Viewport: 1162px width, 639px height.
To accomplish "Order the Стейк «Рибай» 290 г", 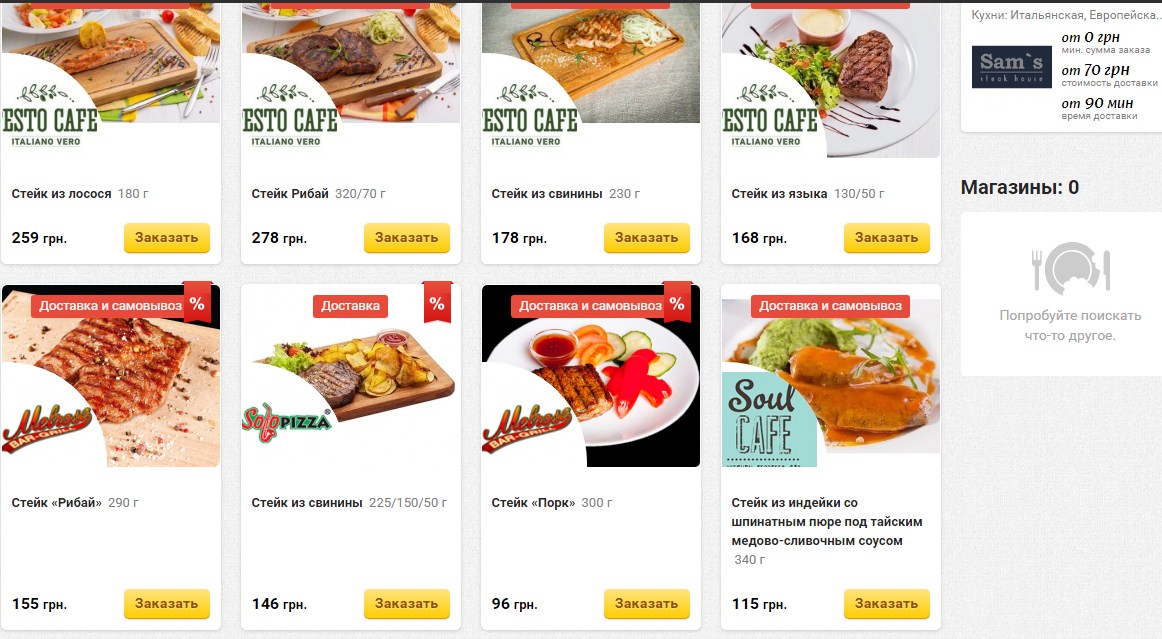I will (x=167, y=604).
